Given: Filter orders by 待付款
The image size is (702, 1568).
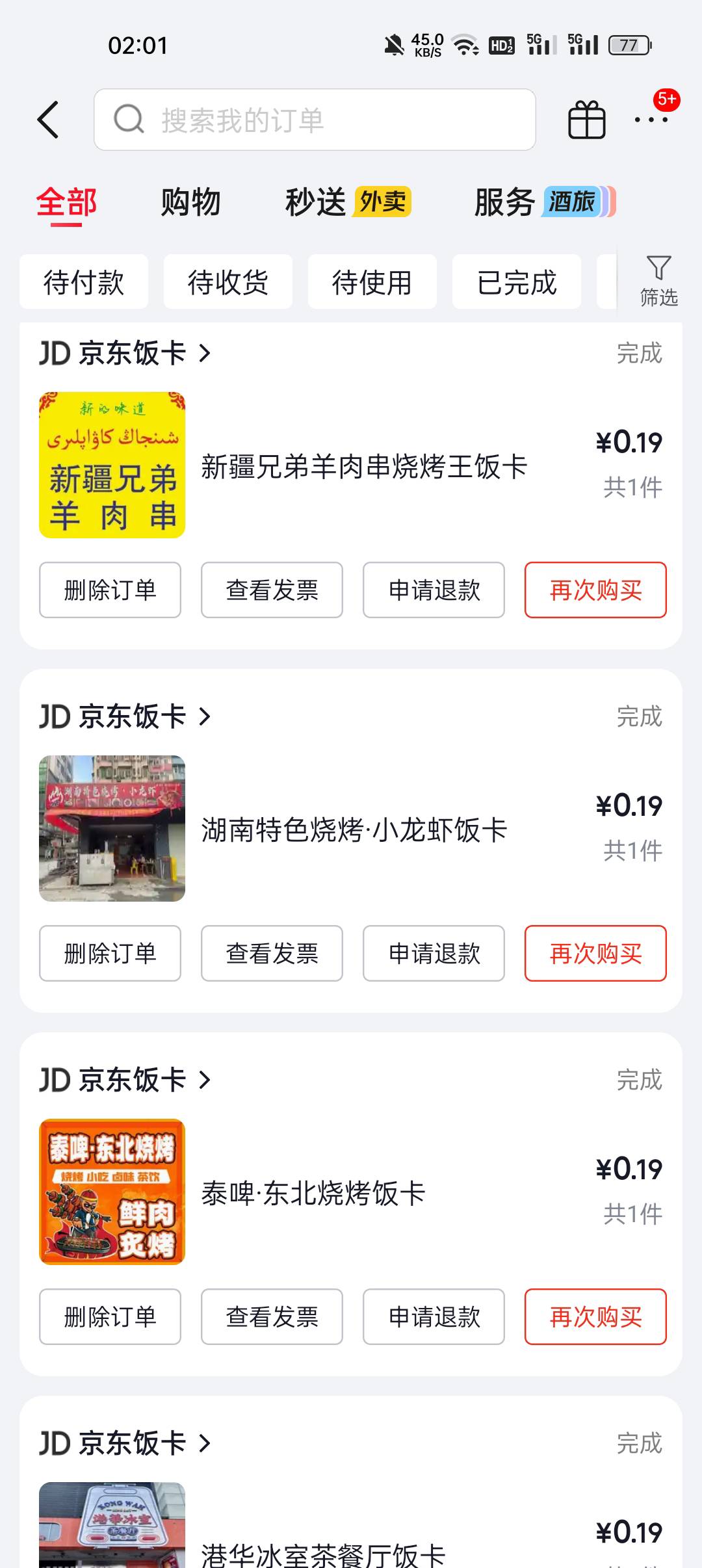Looking at the screenshot, I should (x=84, y=282).
